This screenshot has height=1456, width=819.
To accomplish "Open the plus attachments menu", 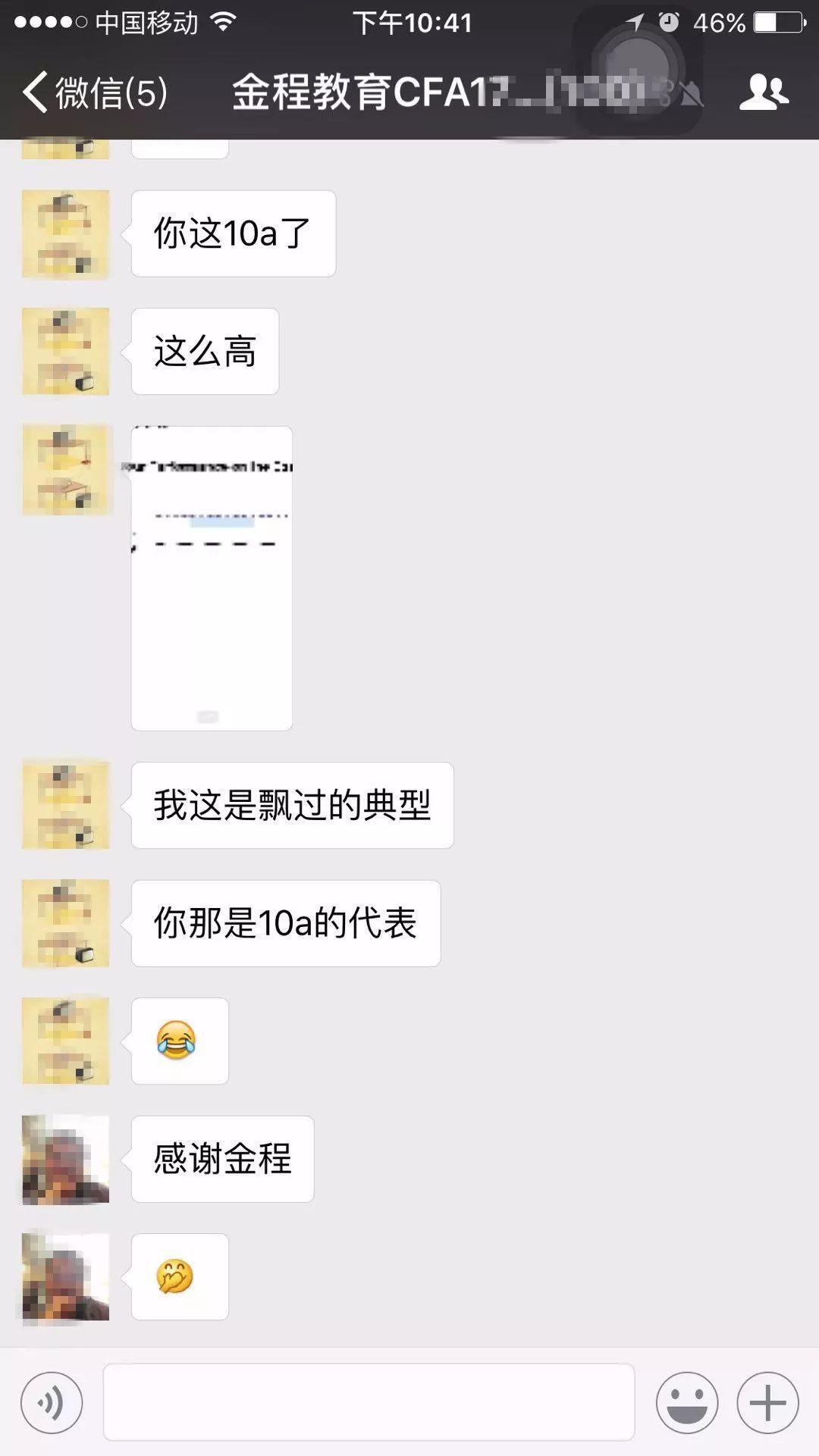I will click(x=767, y=1403).
